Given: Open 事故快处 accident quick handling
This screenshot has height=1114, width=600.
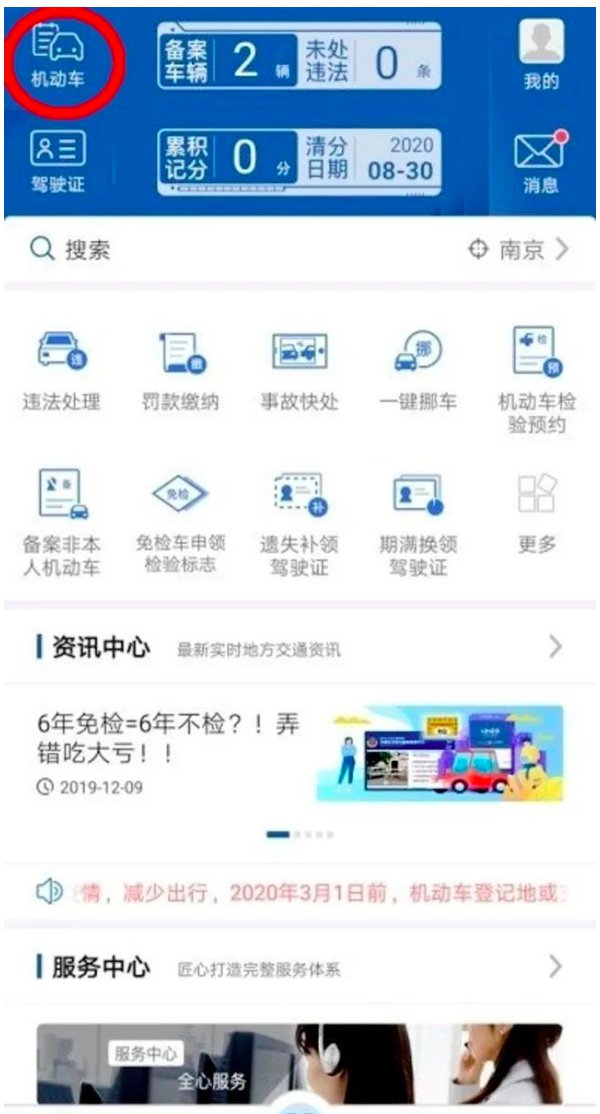Looking at the screenshot, I should click(299, 370).
